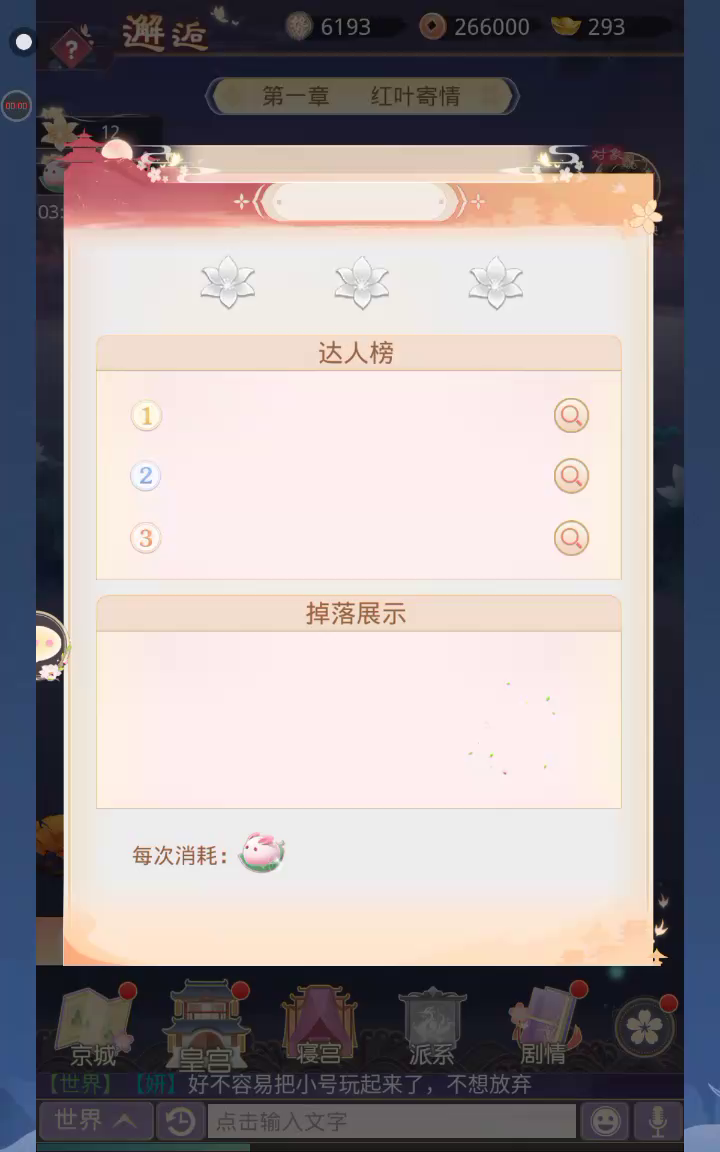Tap the magnifier icon for rank 1

tap(571, 416)
